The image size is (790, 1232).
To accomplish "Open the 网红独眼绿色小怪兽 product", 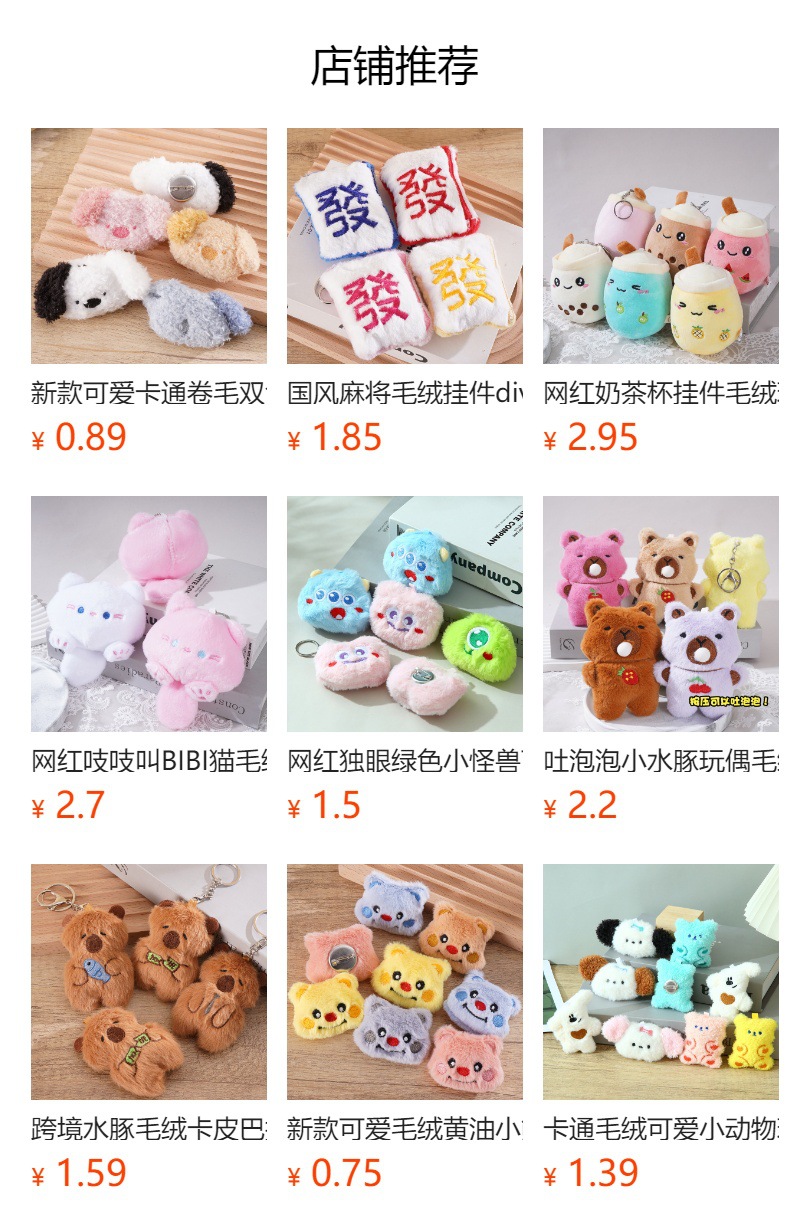I will click(x=404, y=614).
